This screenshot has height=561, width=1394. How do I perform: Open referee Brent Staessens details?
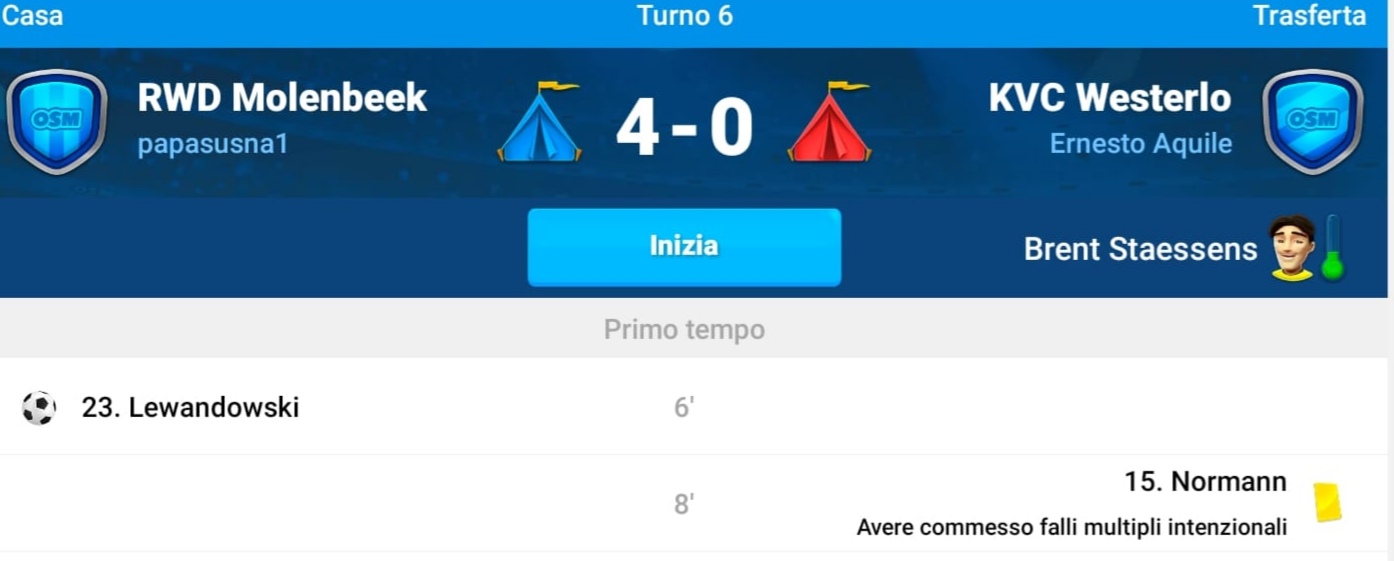(1140, 249)
